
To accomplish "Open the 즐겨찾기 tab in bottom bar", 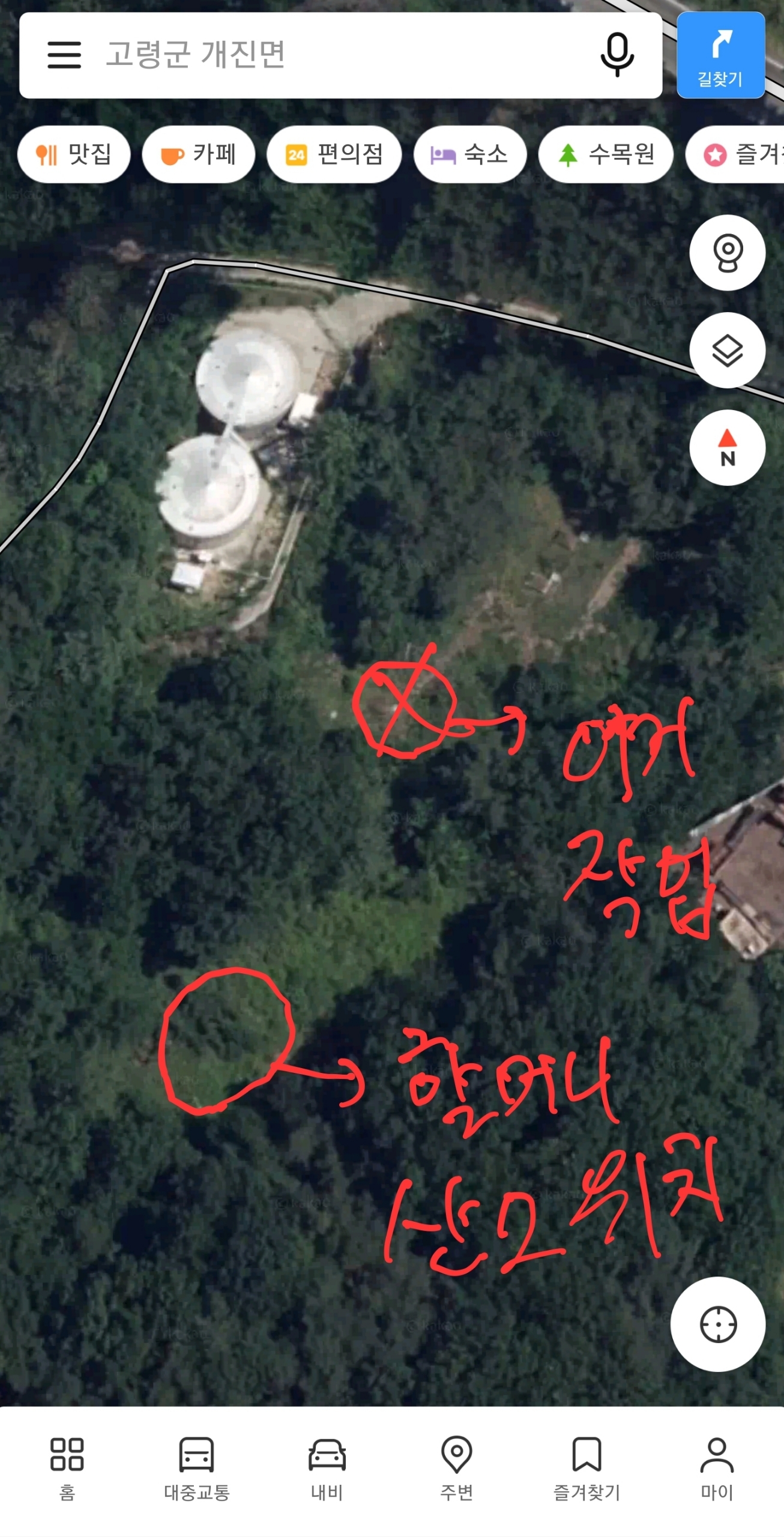I will point(586,1468).
